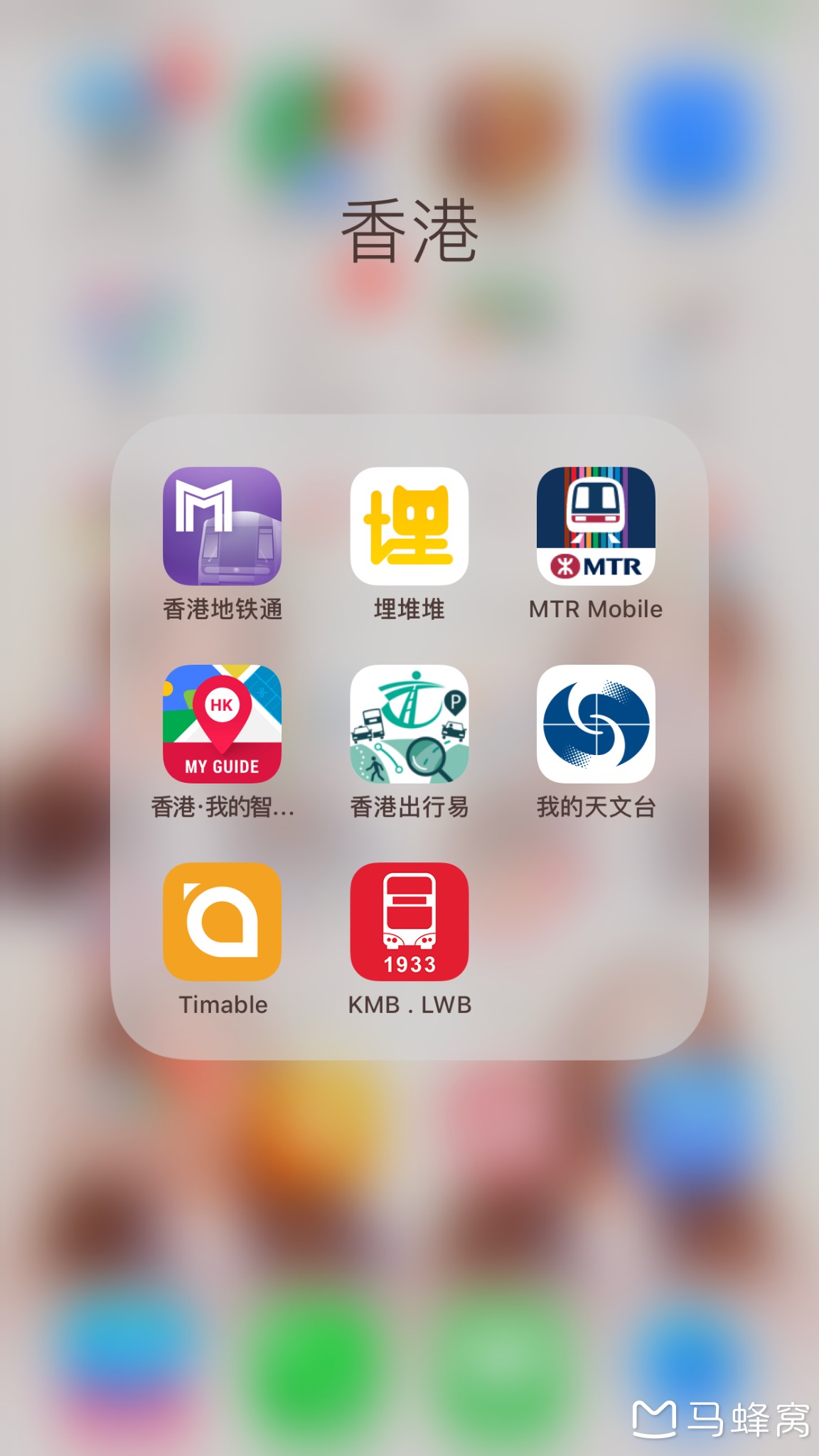The image size is (819, 1456).
Task: Open the 香港出行易 app
Action: click(409, 724)
